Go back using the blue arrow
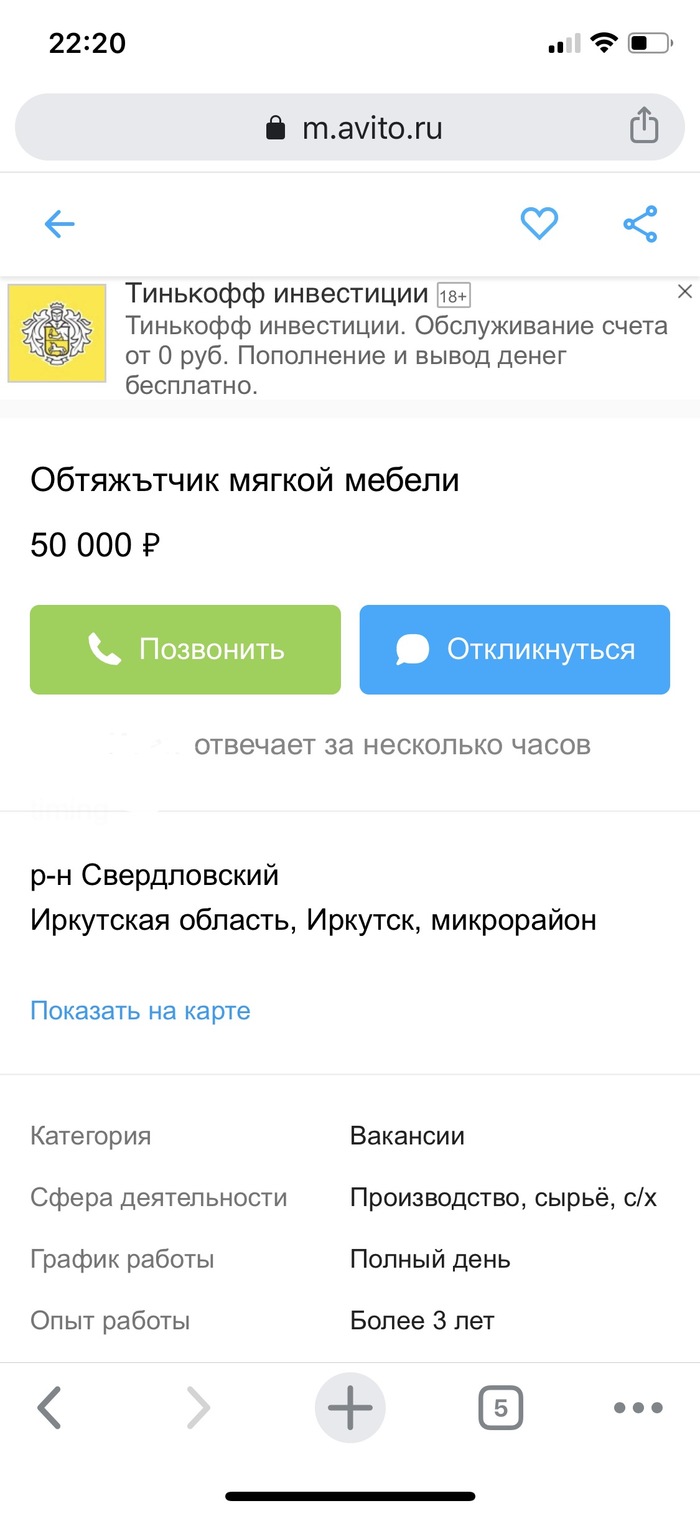 60,224
